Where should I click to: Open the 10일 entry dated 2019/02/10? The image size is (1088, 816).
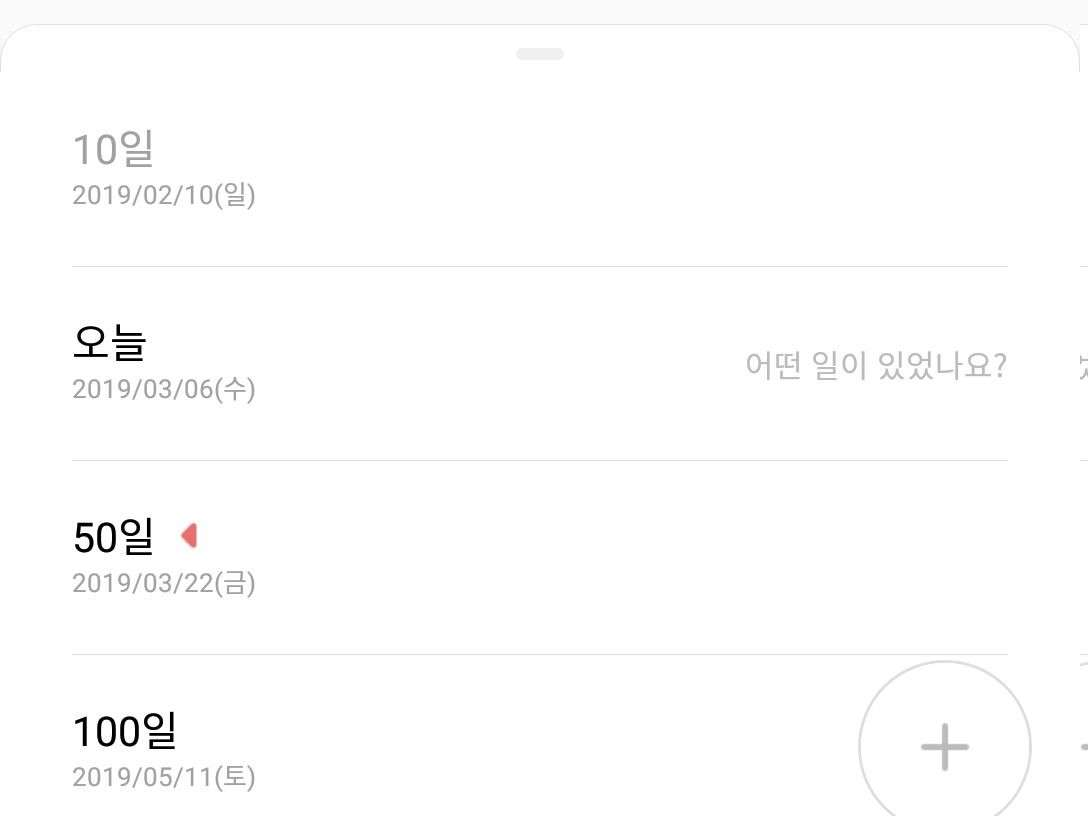[540, 169]
